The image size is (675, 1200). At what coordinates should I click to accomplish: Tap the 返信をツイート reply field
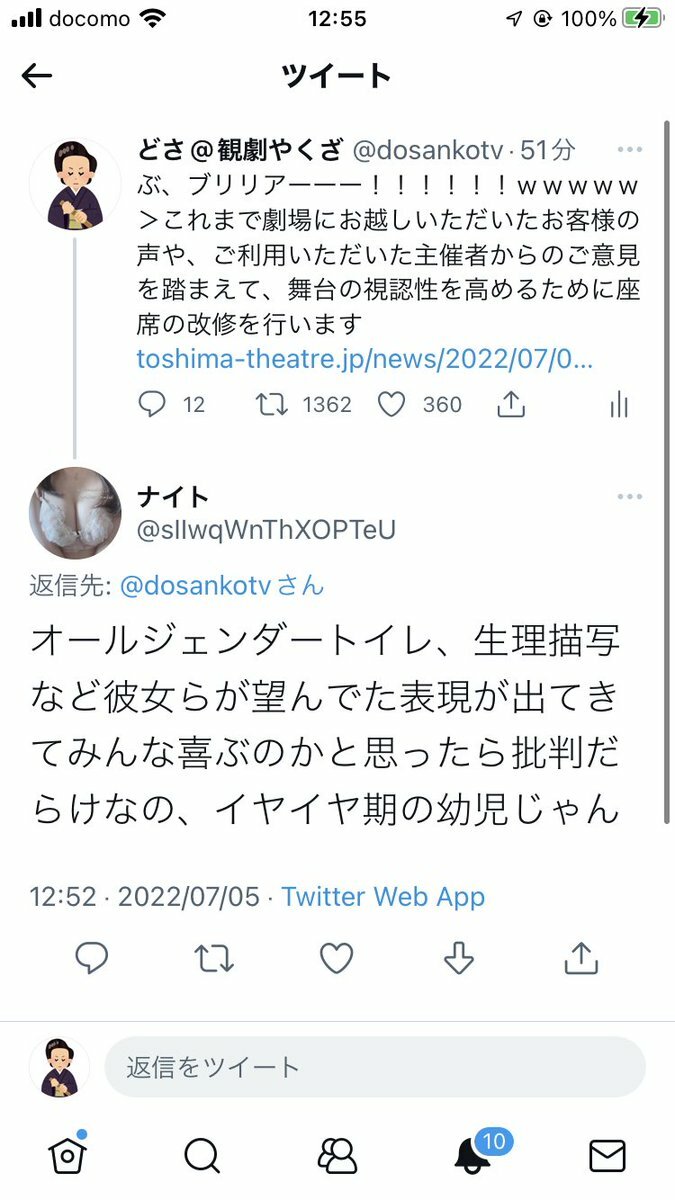tap(375, 1067)
